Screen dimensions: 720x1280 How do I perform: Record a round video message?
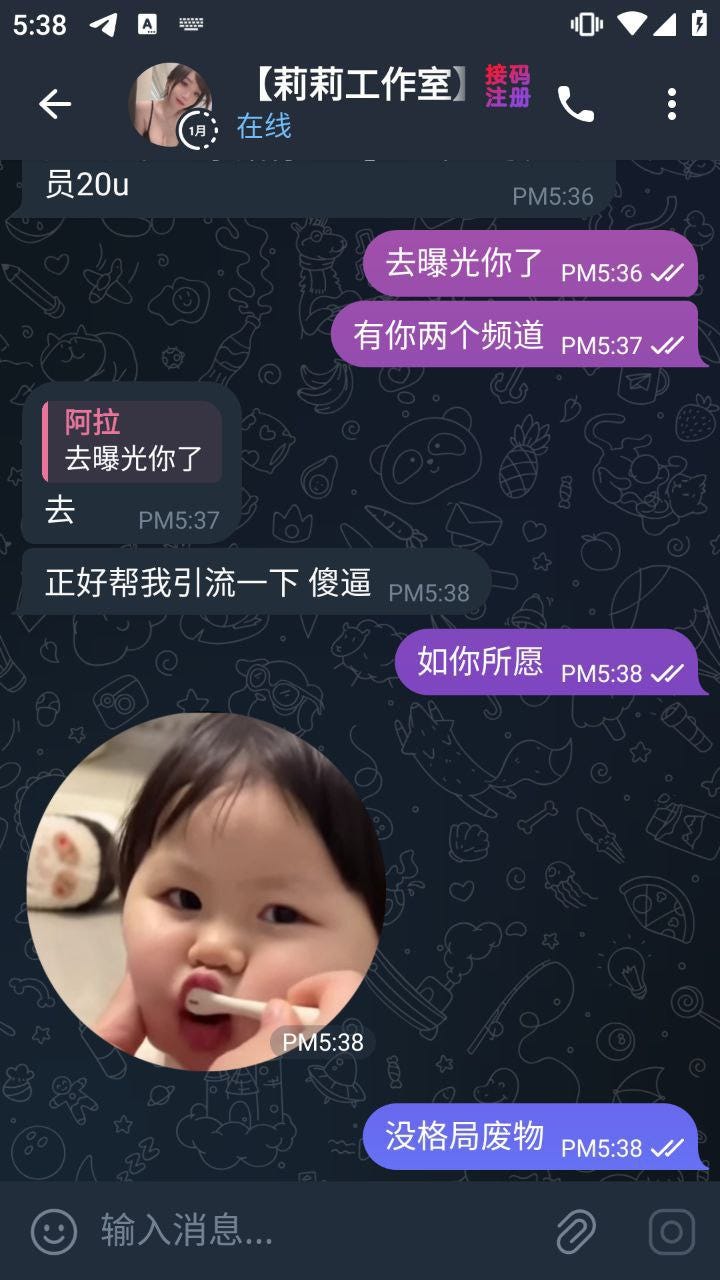(671, 1231)
